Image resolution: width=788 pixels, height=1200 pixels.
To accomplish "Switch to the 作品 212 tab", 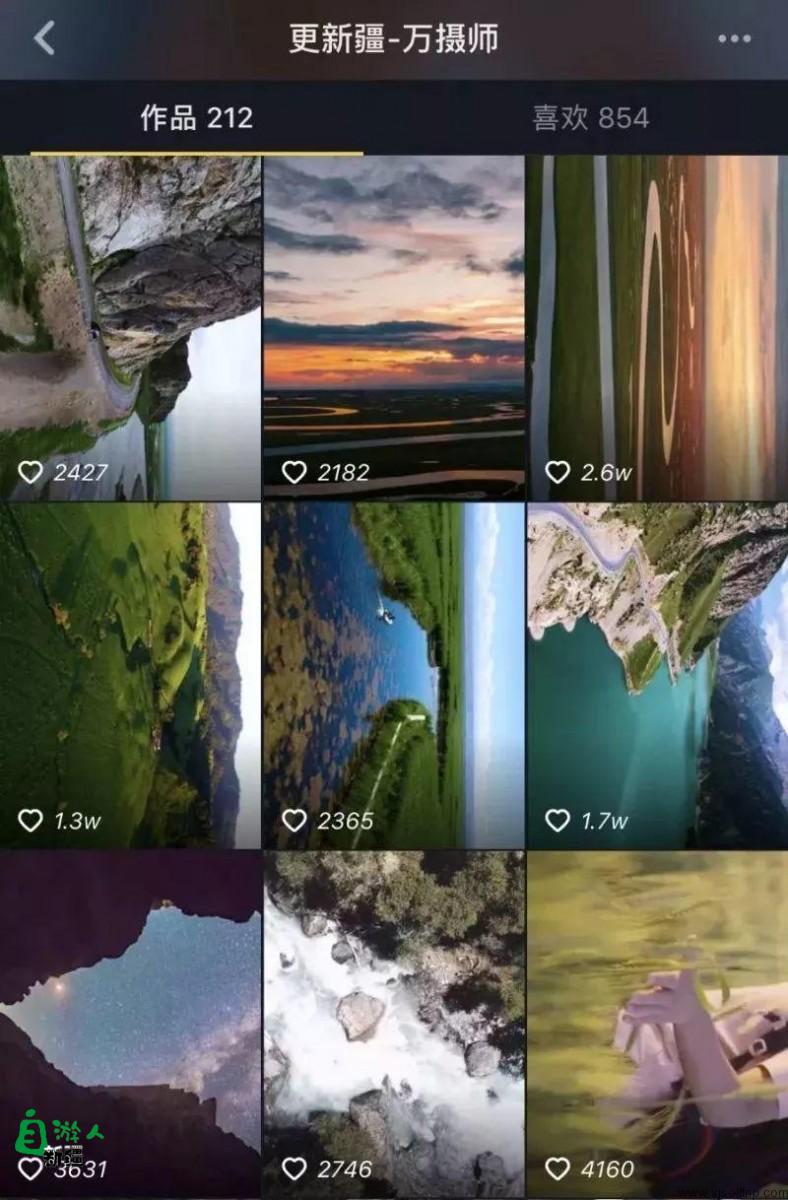I will 196,118.
